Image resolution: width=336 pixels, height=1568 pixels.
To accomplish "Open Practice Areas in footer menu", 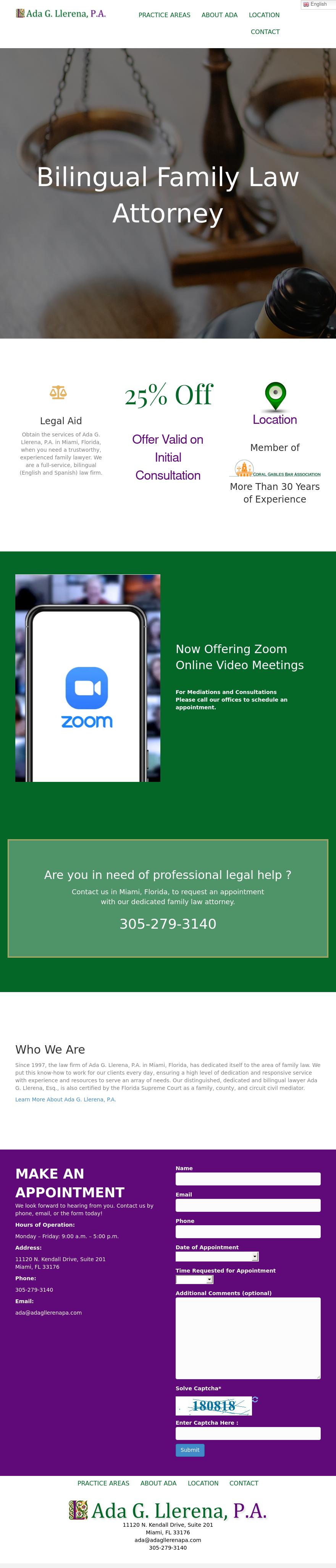I will [103, 1484].
